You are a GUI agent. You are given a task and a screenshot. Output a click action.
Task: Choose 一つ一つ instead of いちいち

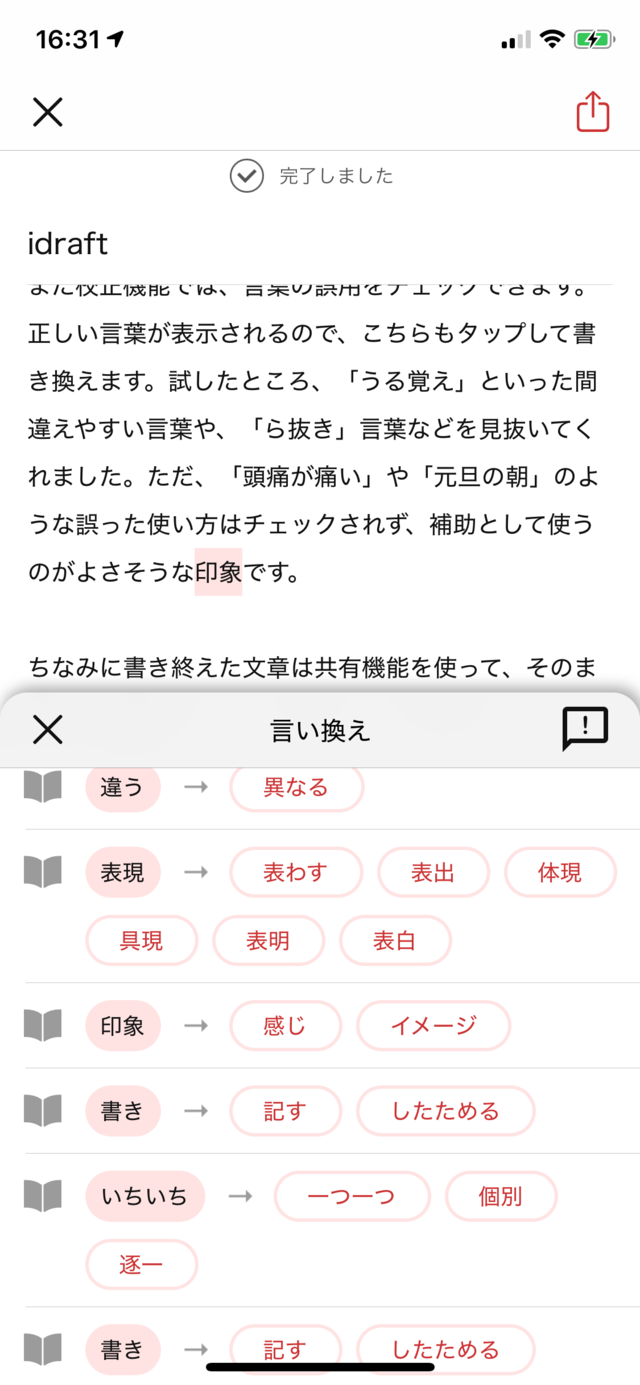click(x=351, y=1196)
